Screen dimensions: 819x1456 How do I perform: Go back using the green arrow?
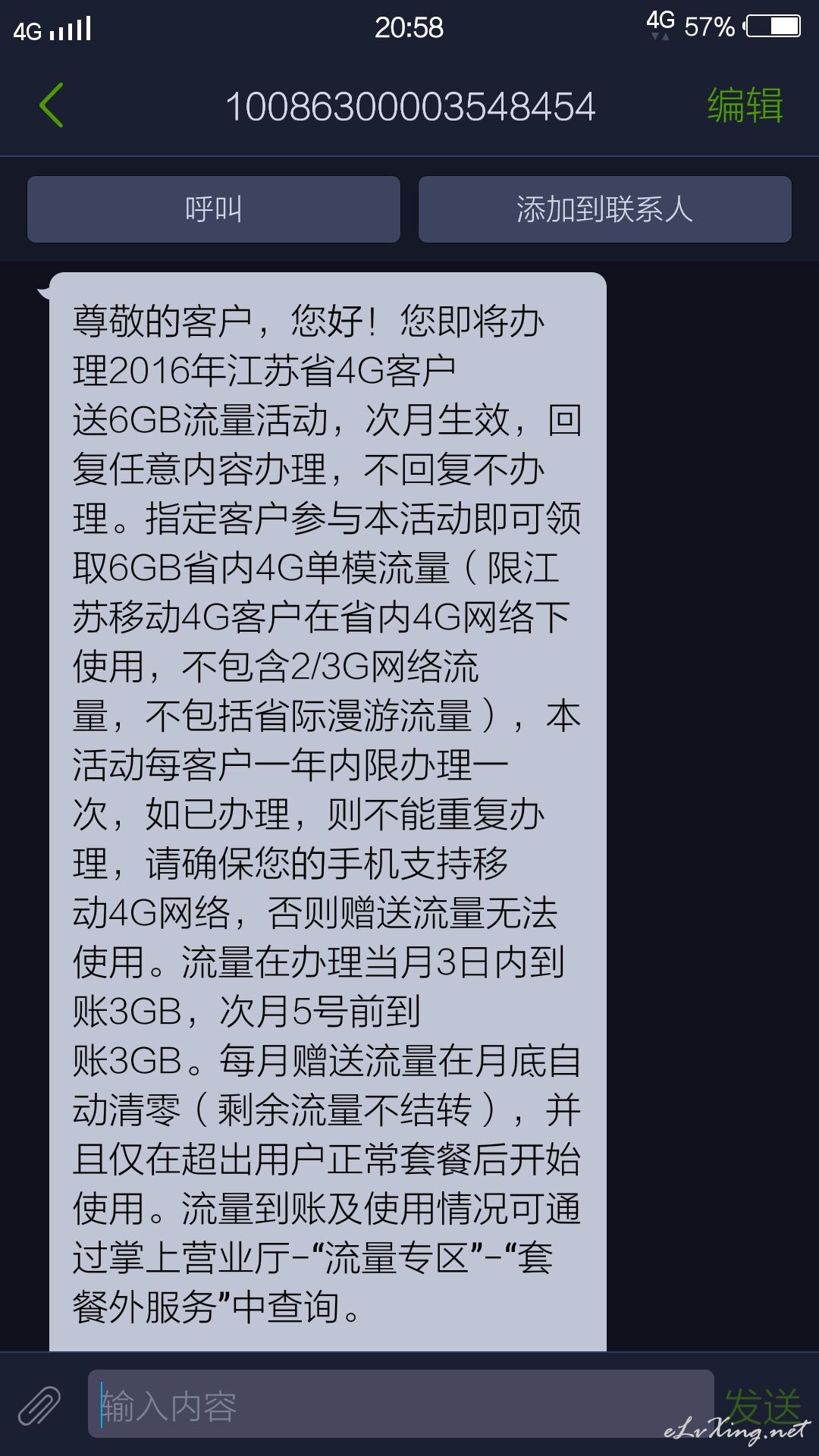coord(52,105)
